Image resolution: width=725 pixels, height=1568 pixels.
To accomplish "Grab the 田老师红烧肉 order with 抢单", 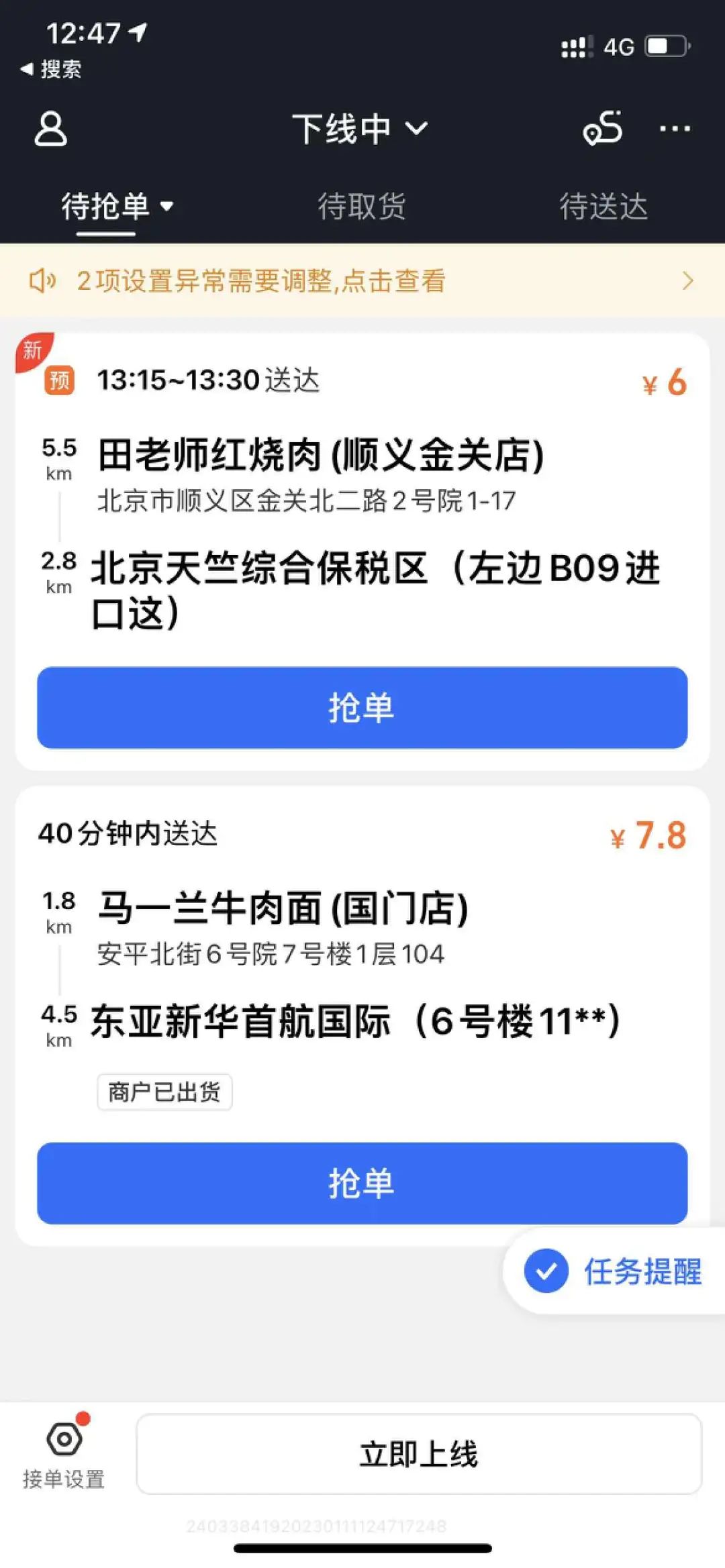I will [x=362, y=707].
